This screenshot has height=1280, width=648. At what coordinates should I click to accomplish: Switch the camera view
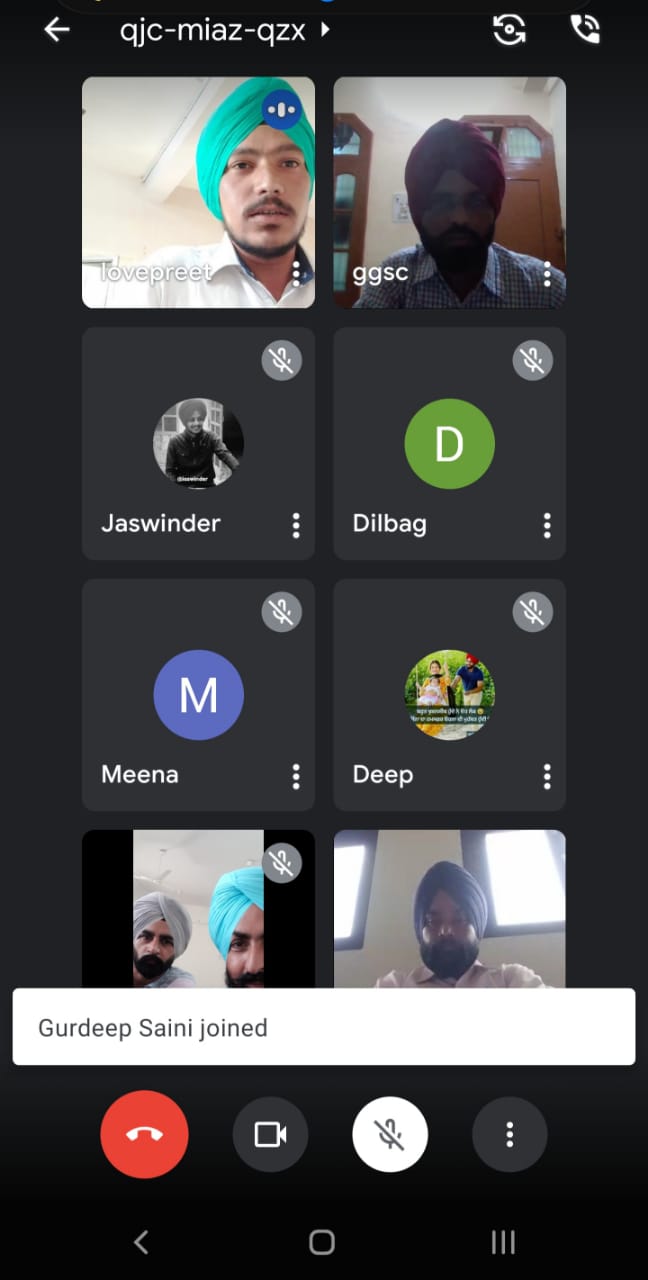tap(509, 30)
